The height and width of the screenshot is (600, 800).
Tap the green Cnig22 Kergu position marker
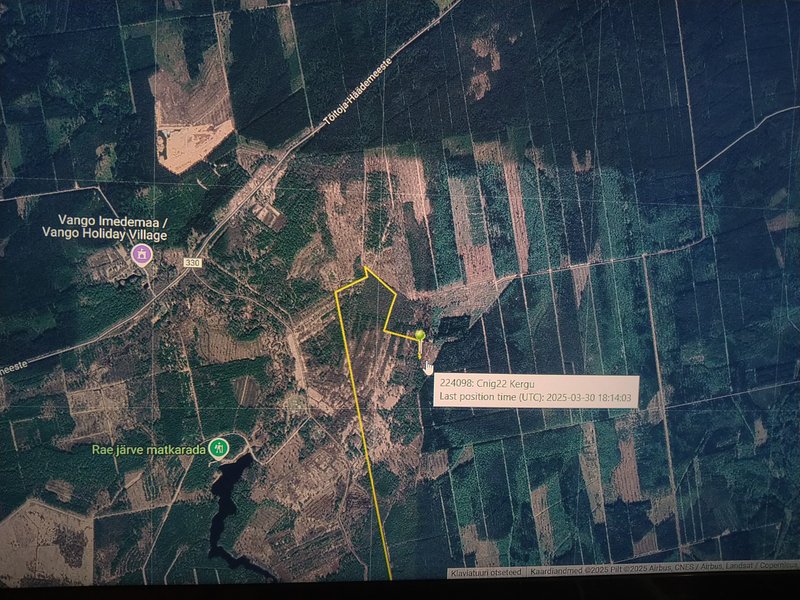coord(421,335)
